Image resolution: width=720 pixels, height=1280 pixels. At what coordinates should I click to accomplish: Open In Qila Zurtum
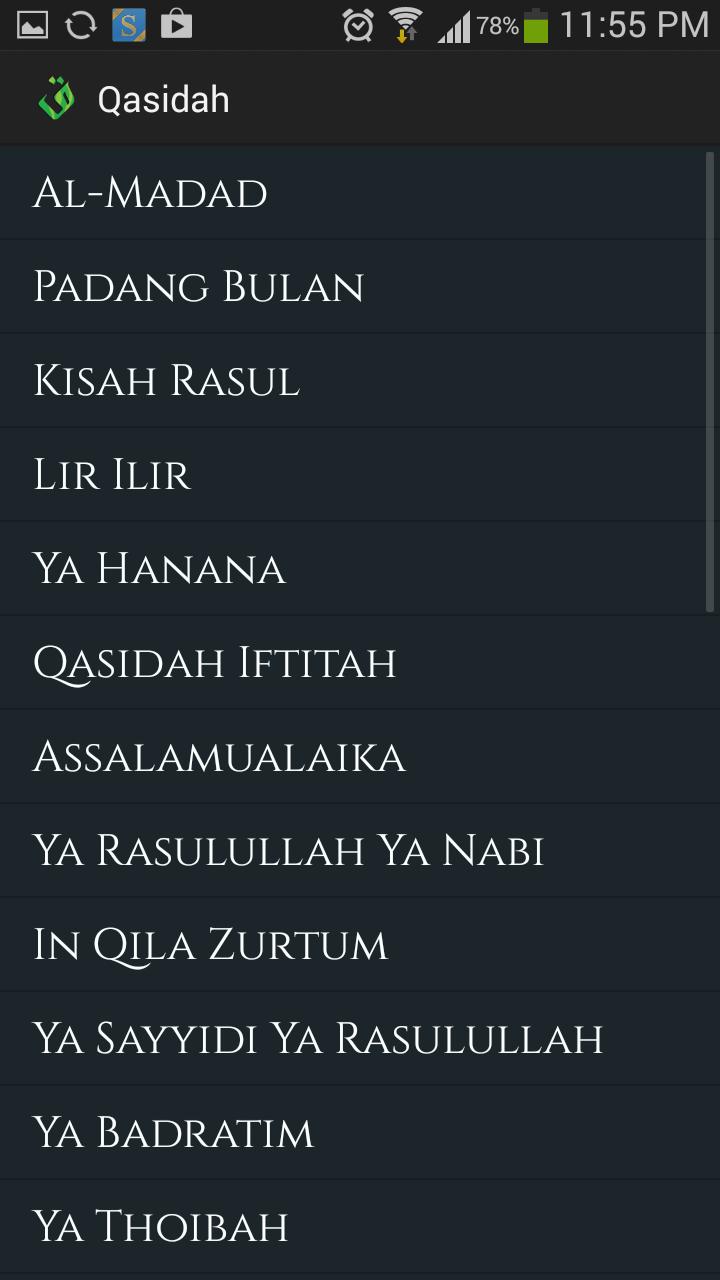pyautogui.click(x=210, y=945)
